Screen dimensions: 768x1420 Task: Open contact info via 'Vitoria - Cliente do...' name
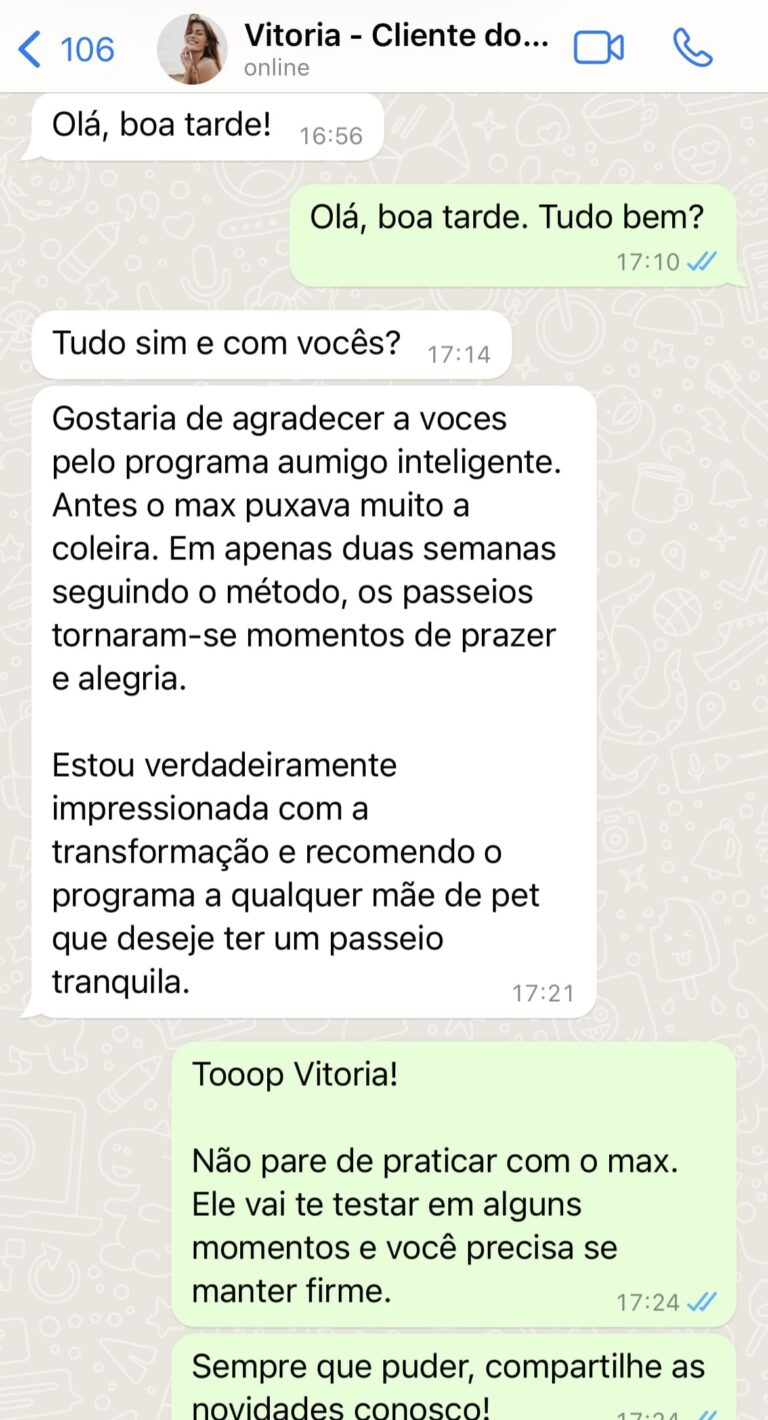click(397, 35)
